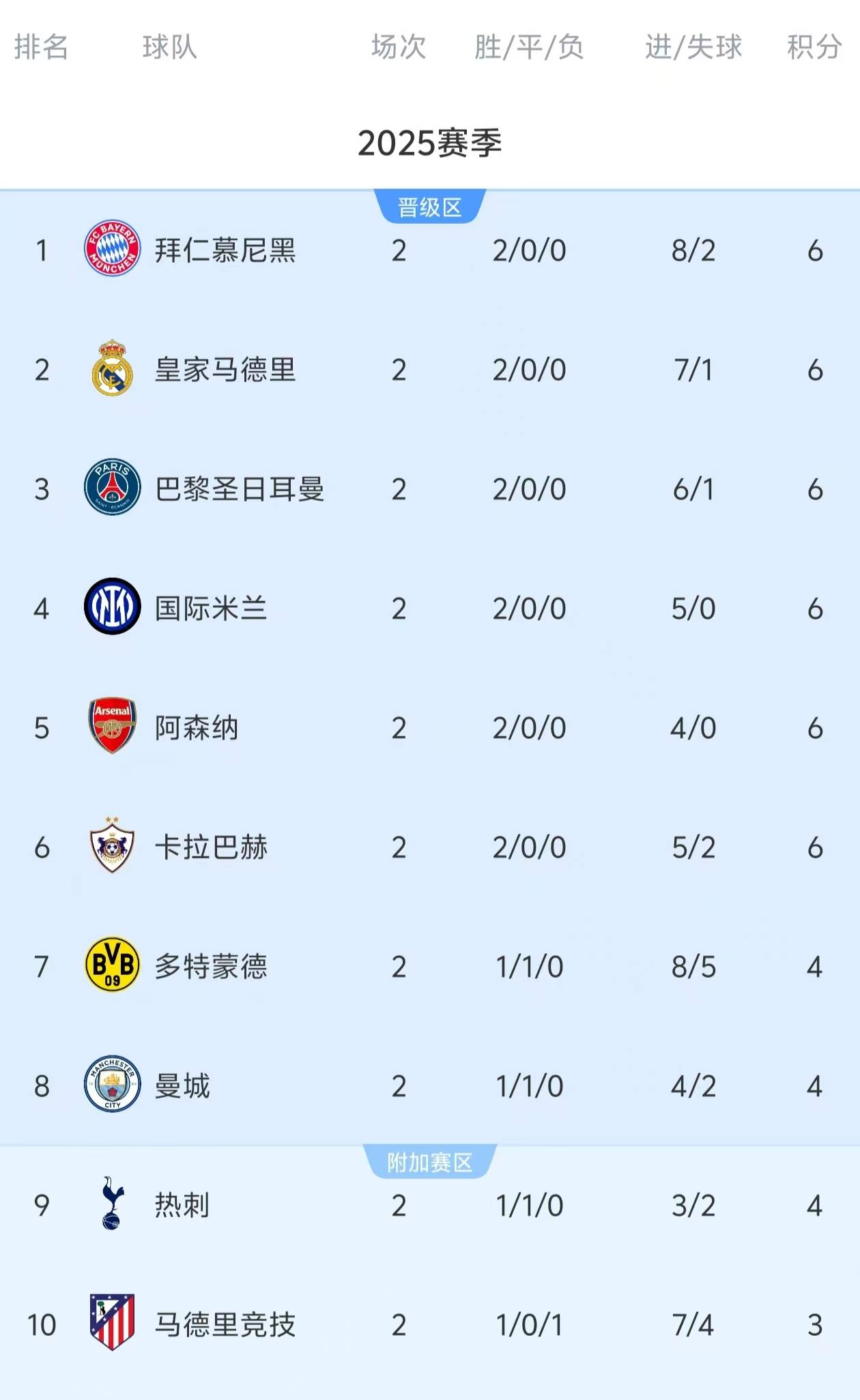Viewport: 860px width, 1400px height.
Task: Open the 拜仁慕尼黑 team row
Action: coord(430,250)
